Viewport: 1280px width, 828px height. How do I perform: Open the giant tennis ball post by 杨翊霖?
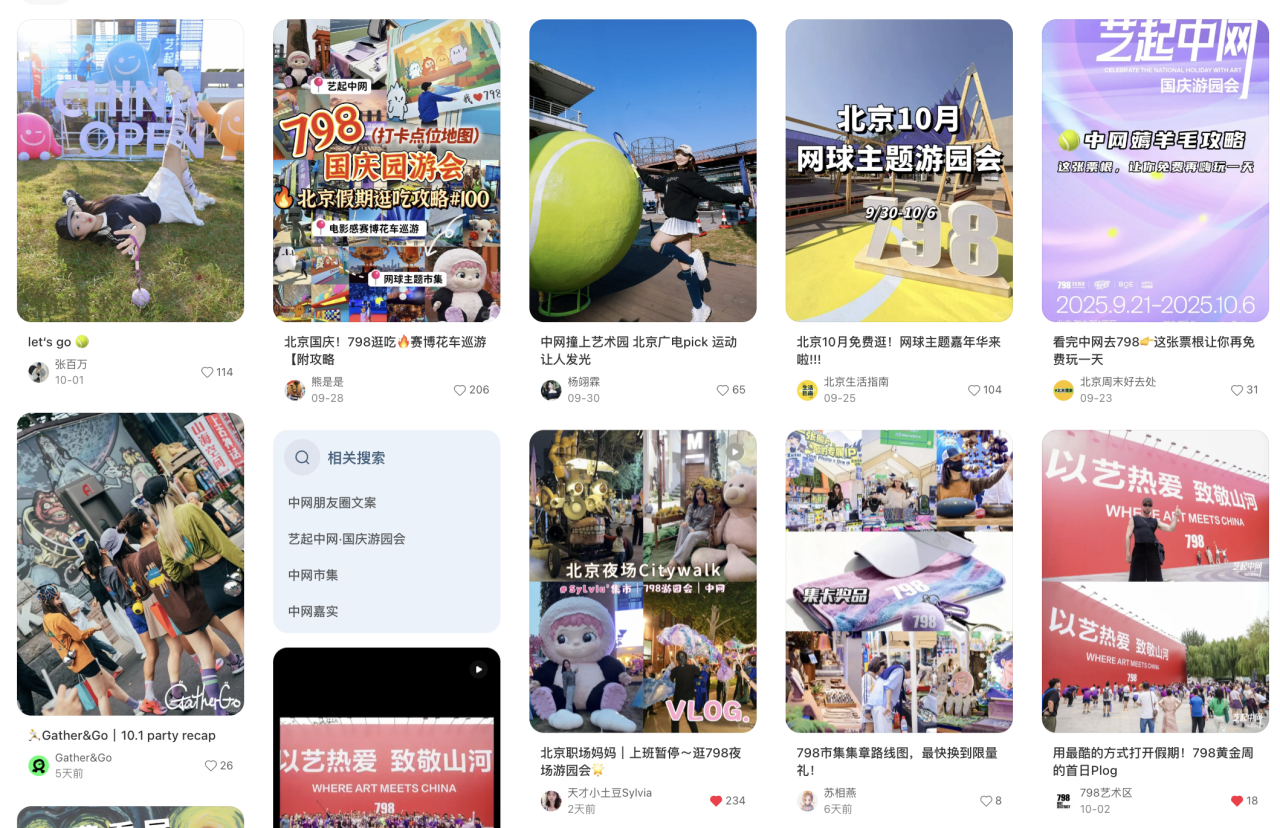(642, 171)
